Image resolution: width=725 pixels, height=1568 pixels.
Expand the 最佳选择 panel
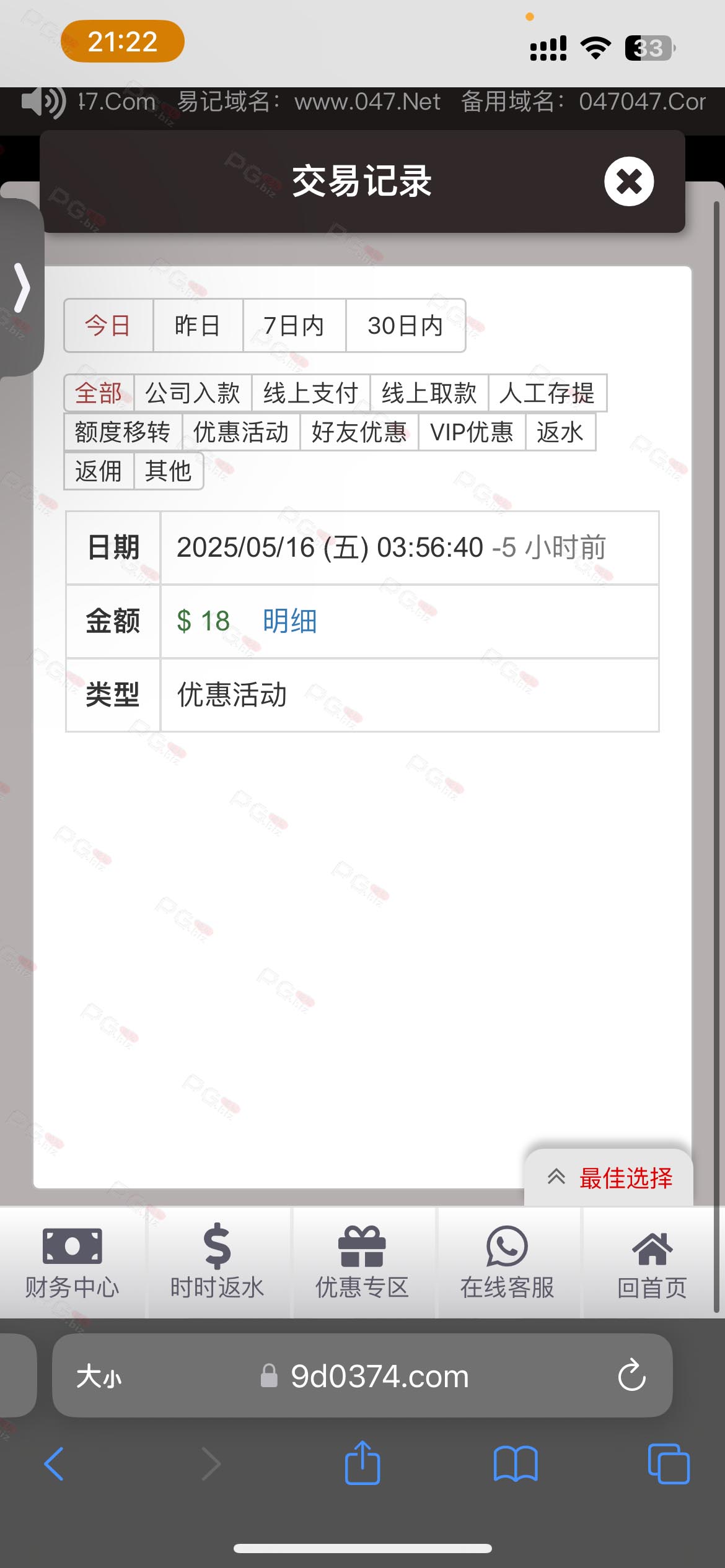[x=609, y=1178]
